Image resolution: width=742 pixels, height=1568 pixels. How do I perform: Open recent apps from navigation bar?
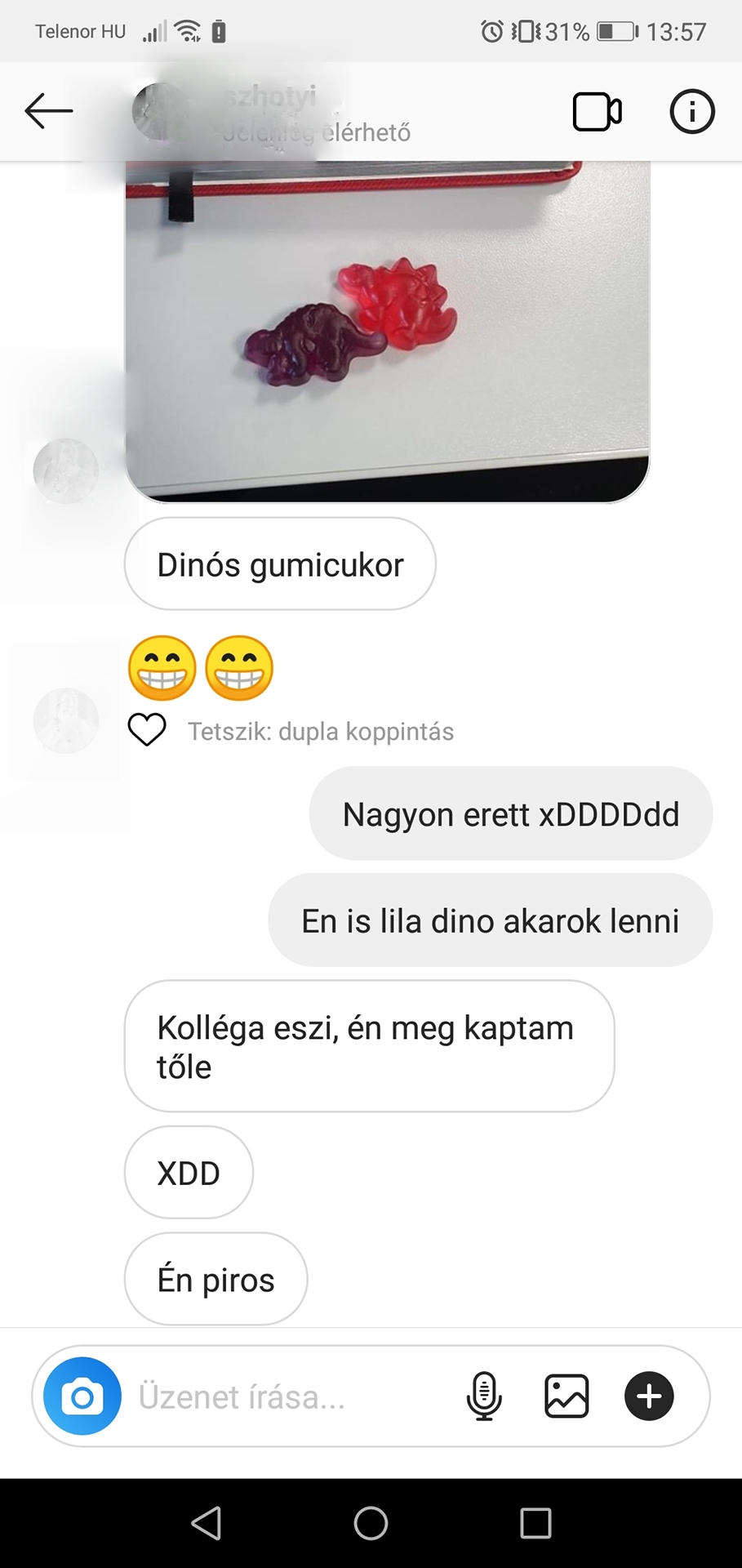[x=535, y=1523]
